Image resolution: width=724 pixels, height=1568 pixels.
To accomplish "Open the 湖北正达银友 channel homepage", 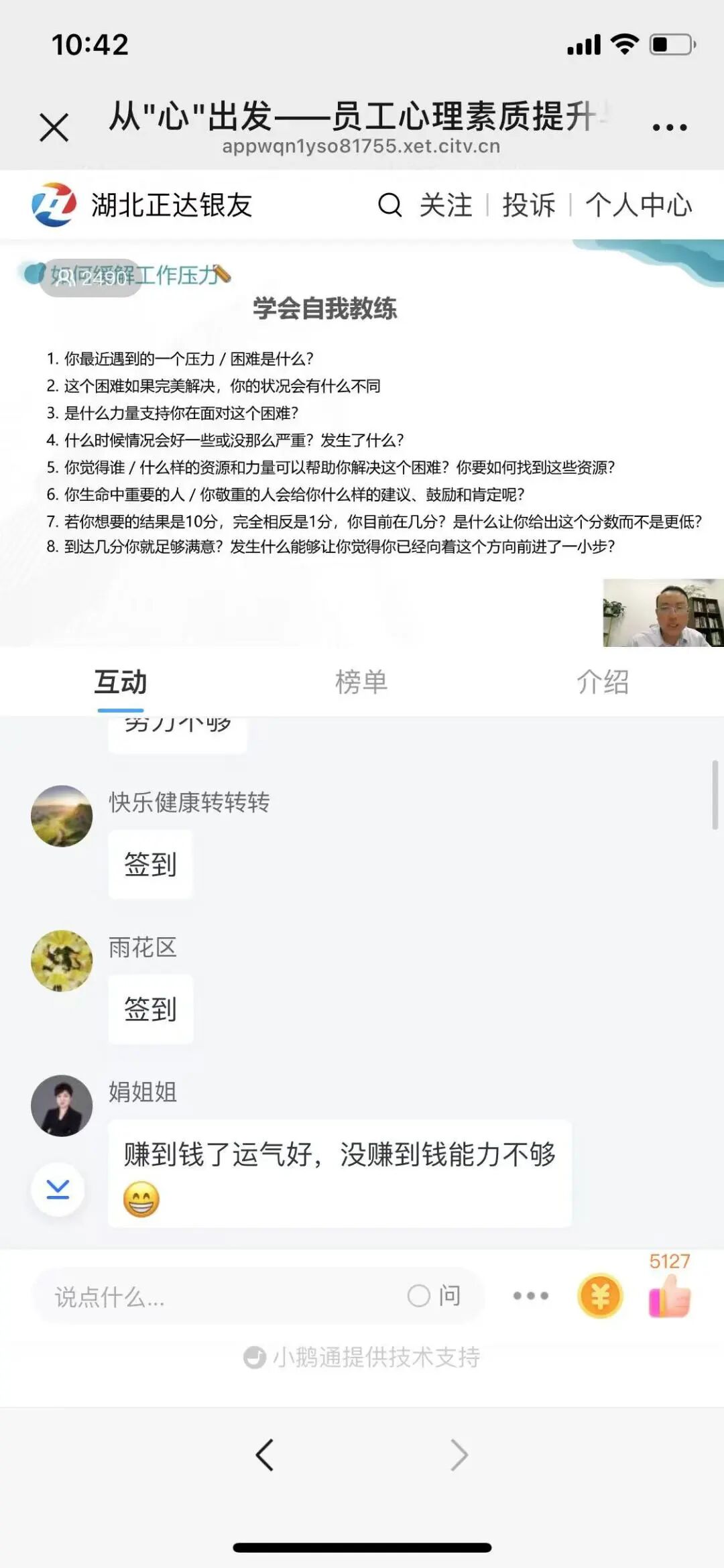I will tap(142, 205).
